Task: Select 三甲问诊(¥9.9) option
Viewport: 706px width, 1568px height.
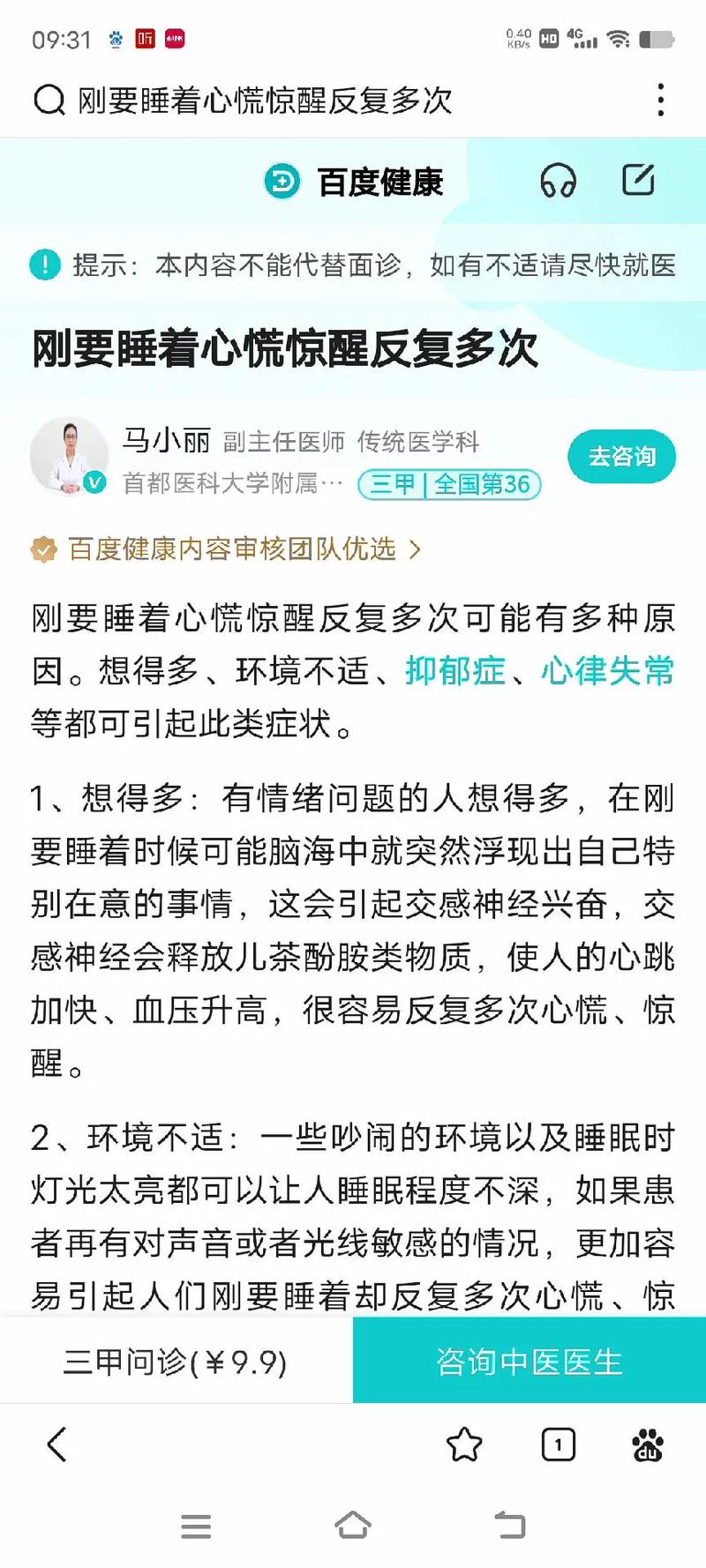Action: coord(176,1363)
